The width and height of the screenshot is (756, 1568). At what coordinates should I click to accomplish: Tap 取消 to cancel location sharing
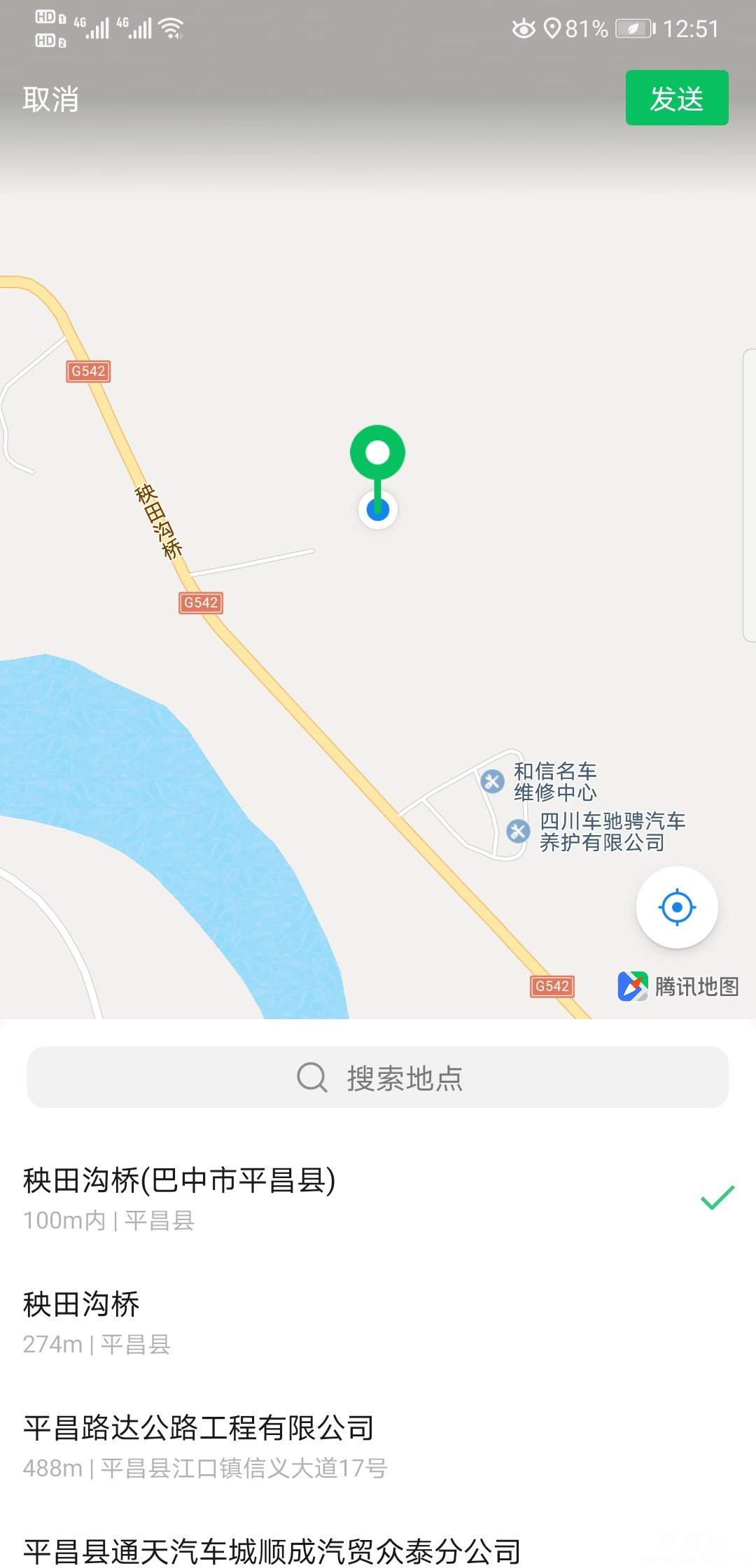(x=50, y=99)
